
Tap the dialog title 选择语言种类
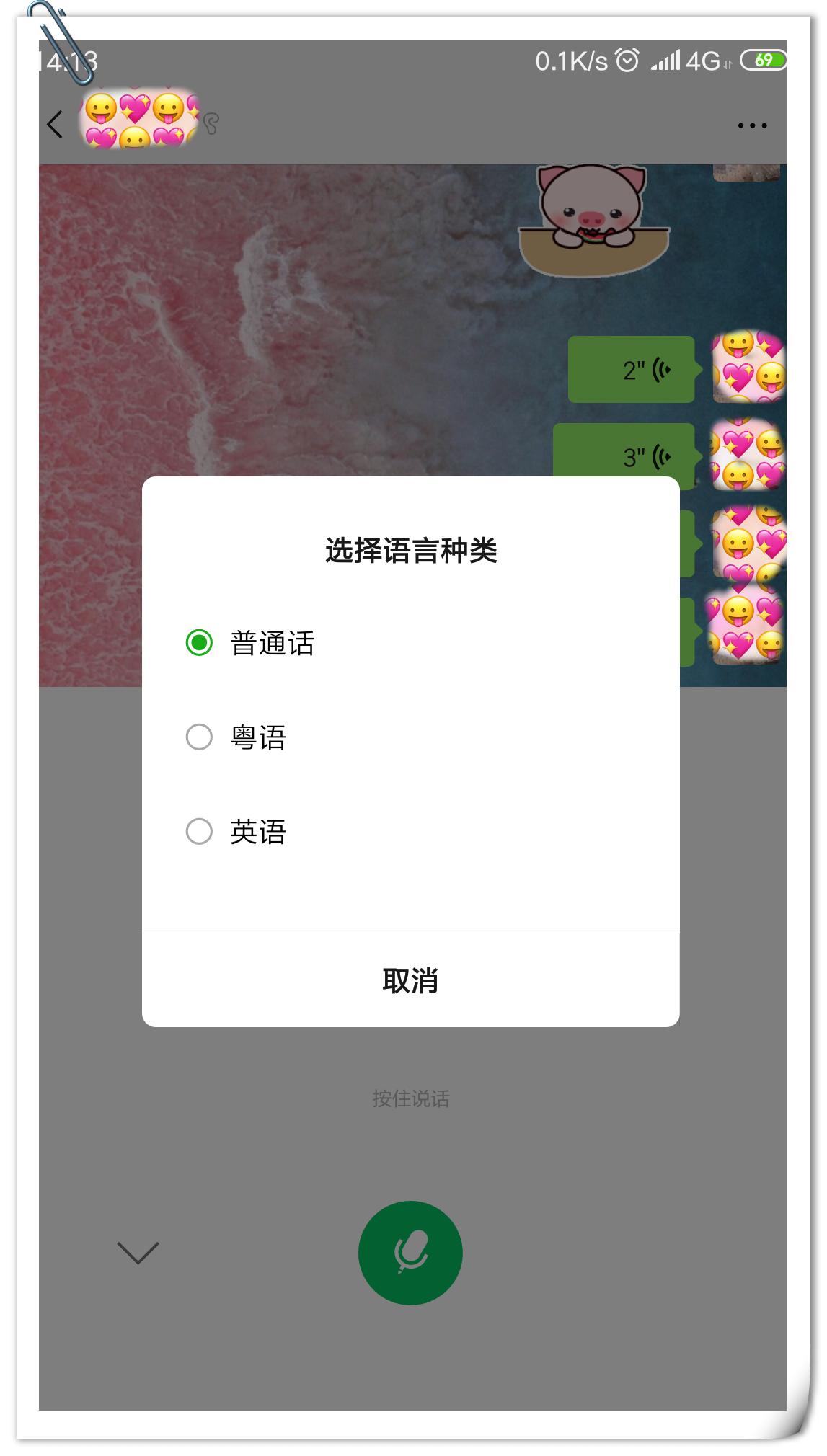coord(410,550)
